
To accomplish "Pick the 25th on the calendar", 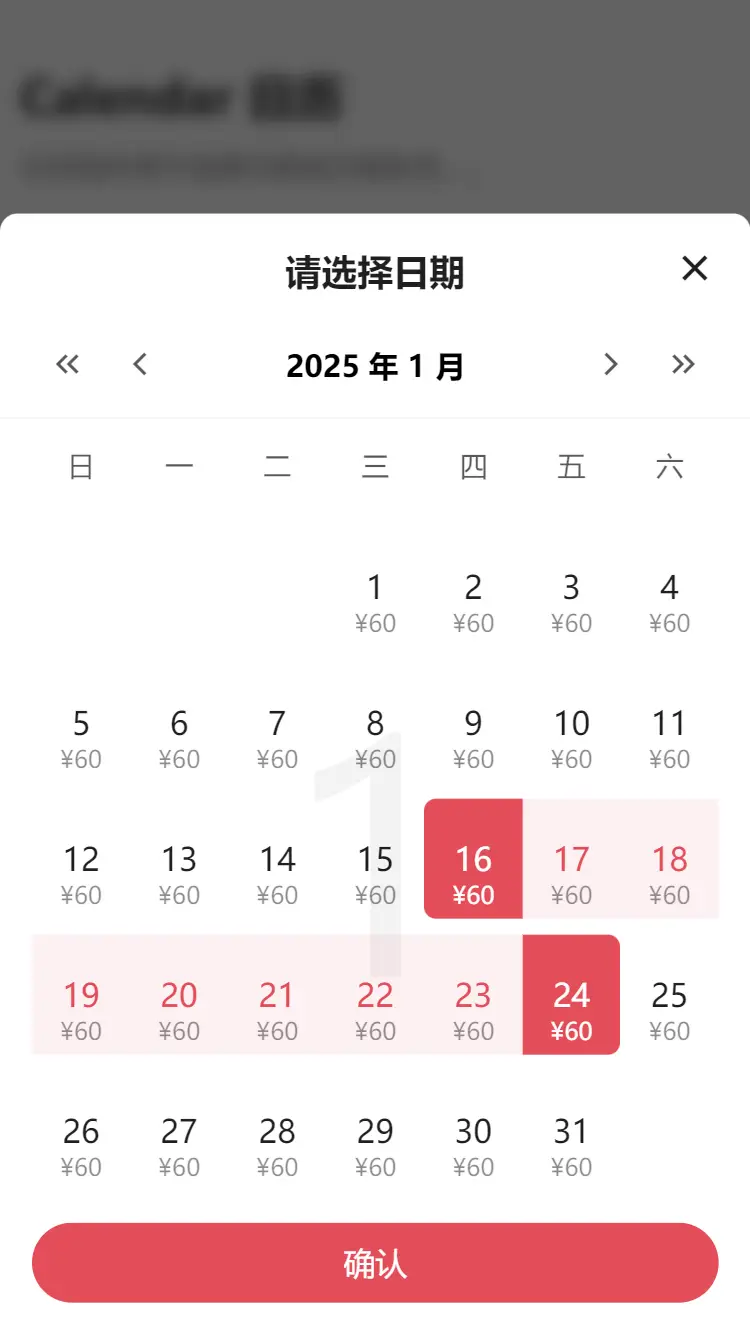I will pos(669,1009).
